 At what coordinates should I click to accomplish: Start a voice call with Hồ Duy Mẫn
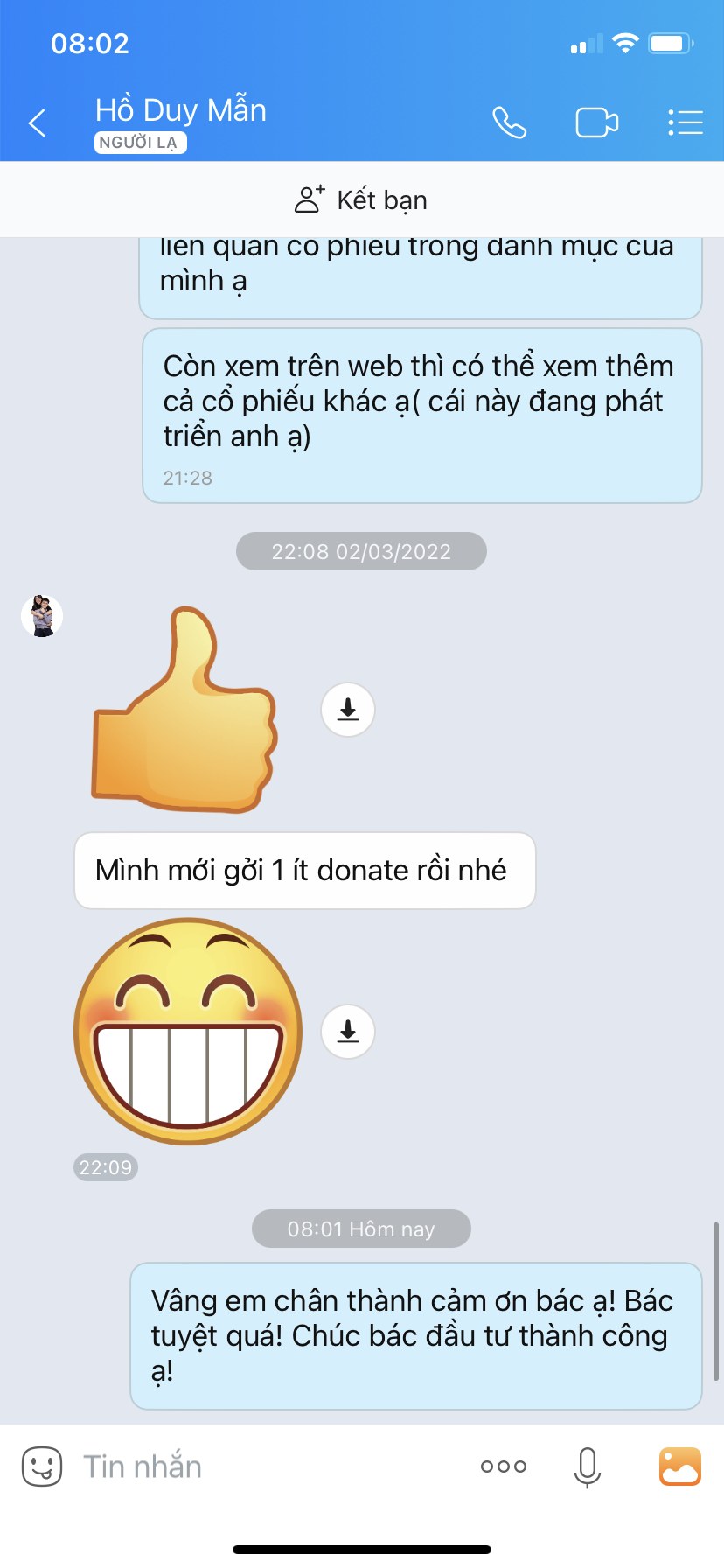(509, 122)
